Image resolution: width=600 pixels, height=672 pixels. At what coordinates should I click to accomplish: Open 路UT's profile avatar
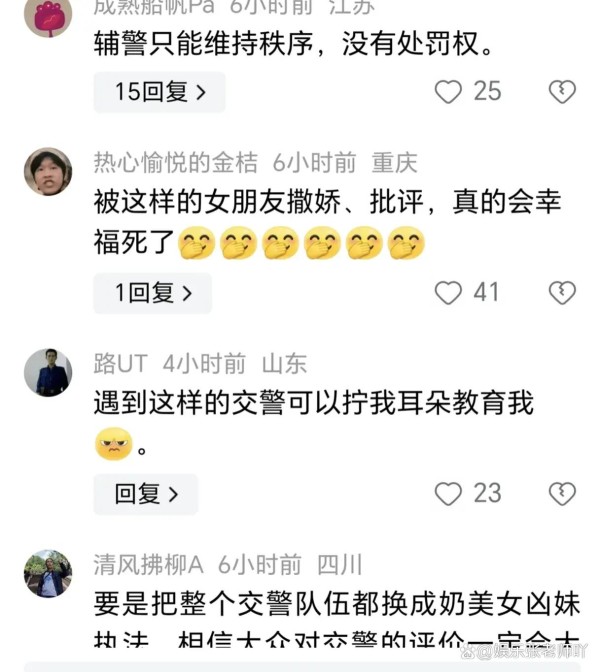tap(48, 373)
